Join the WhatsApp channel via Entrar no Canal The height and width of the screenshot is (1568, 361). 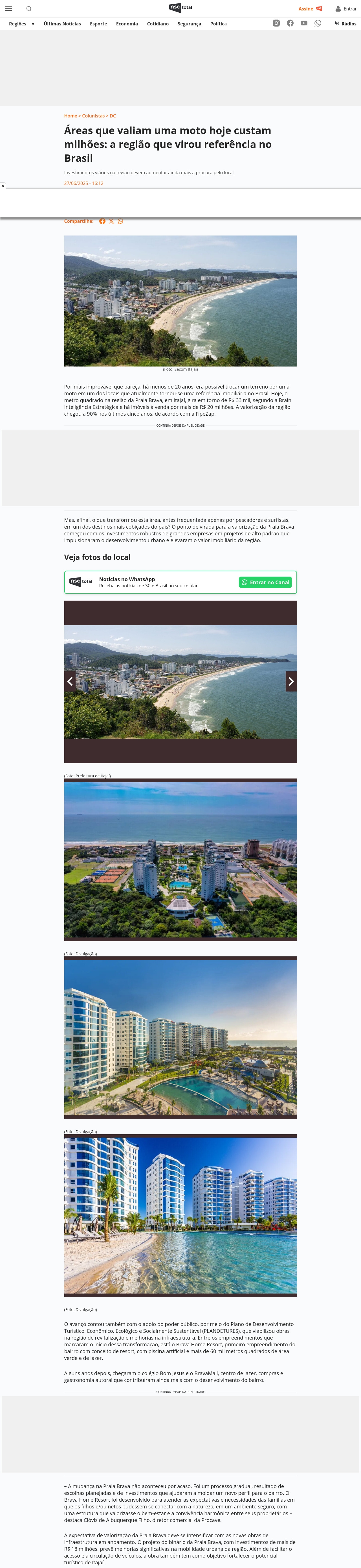[x=265, y=583]
